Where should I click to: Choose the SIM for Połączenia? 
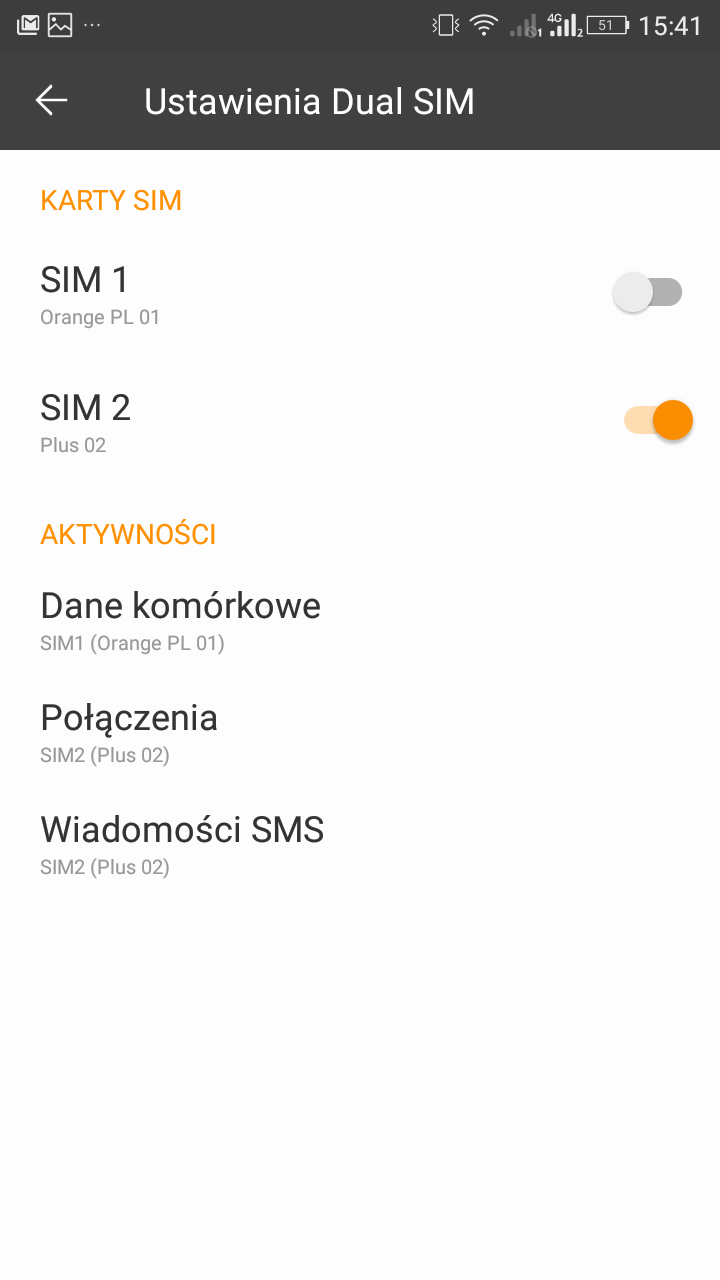(129, 732)
